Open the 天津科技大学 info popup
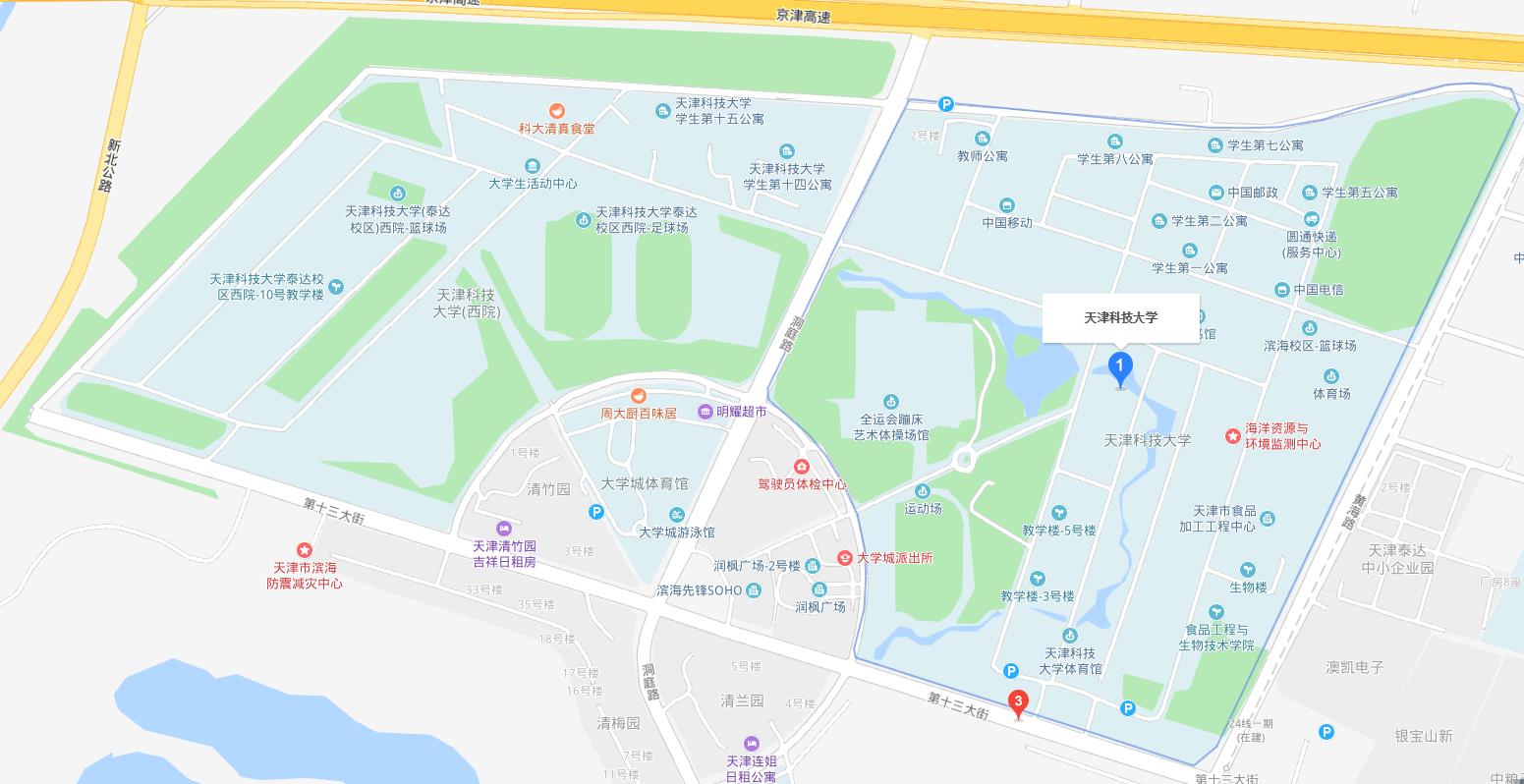The width and height of the screenshot is (1524, 784). [1120, 317]
